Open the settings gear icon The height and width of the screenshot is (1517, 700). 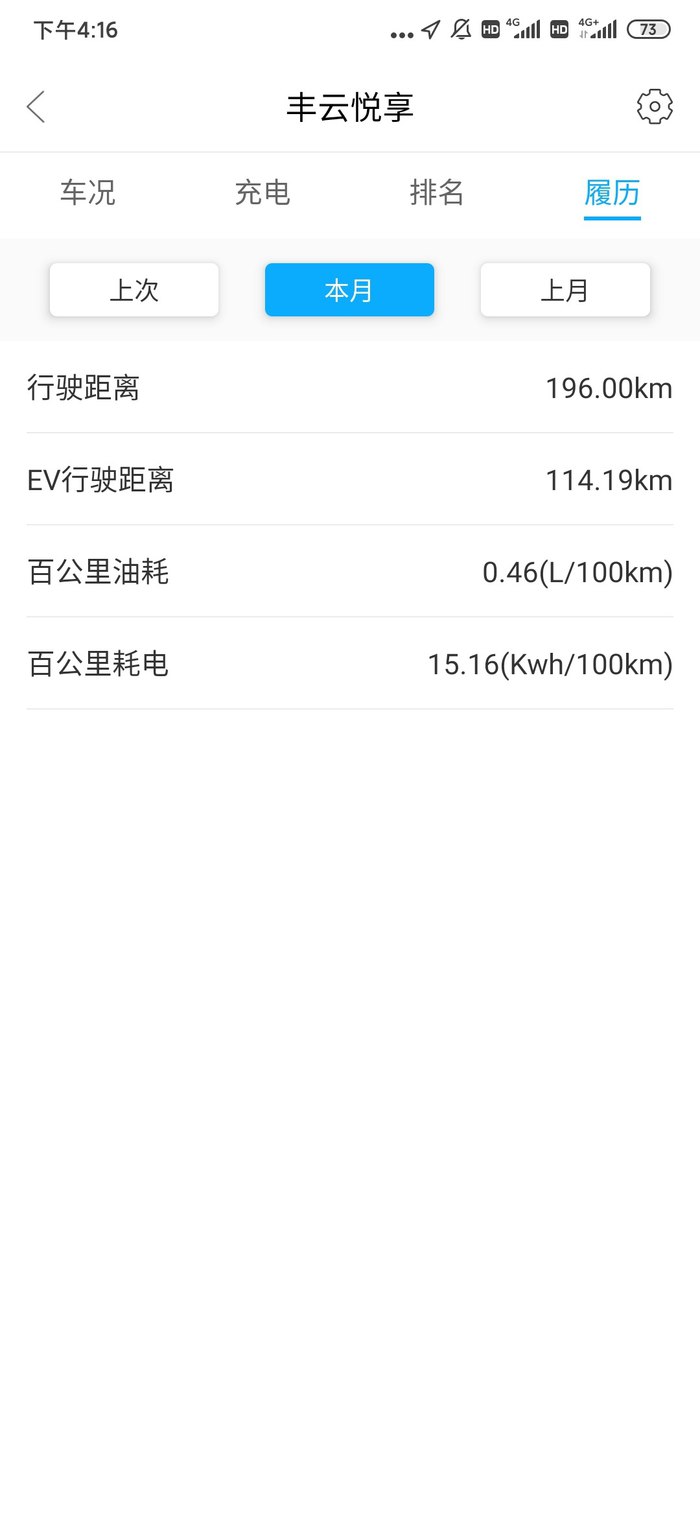[654, 107]
